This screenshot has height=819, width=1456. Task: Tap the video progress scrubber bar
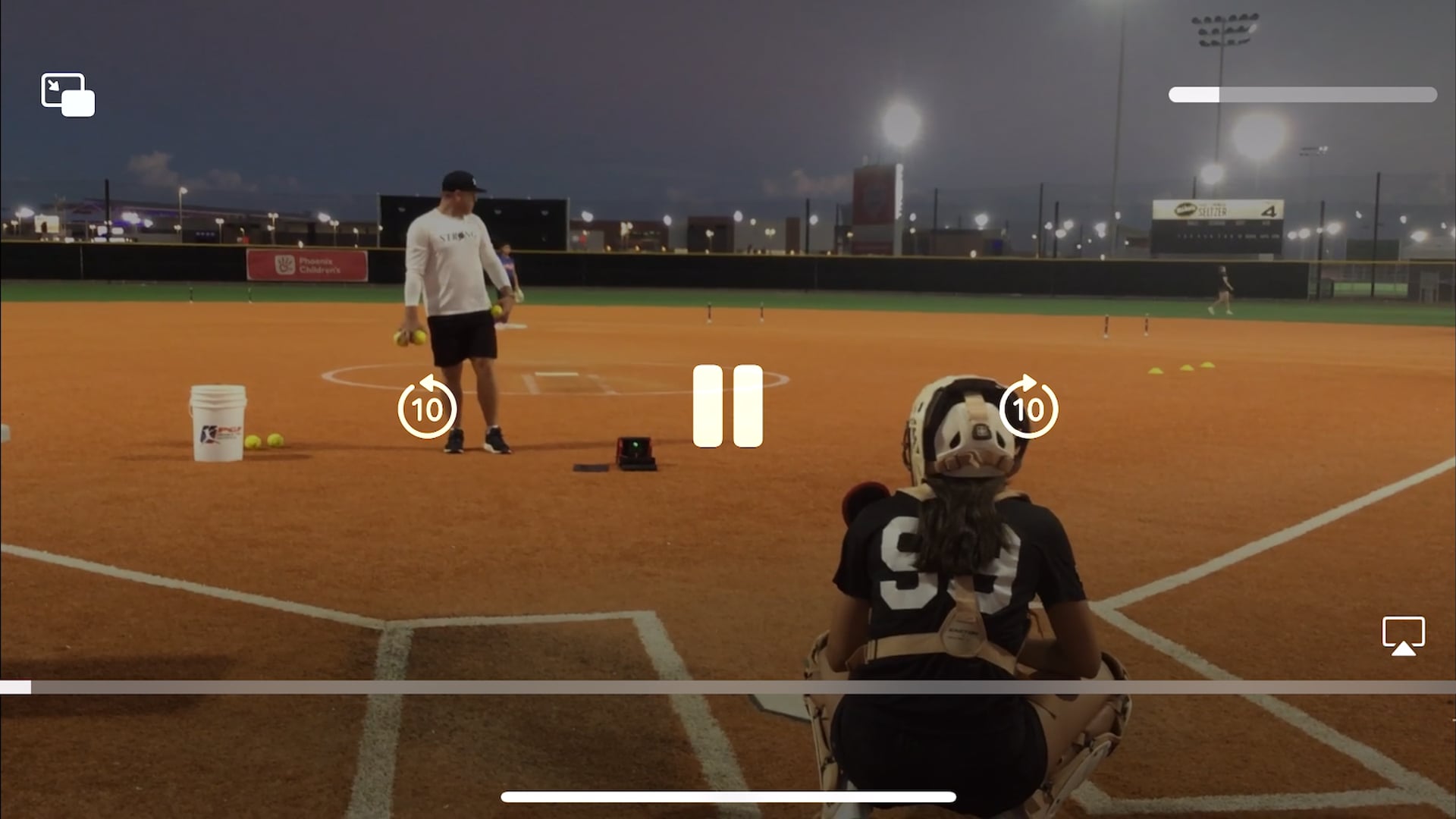[x=728, y=687]
